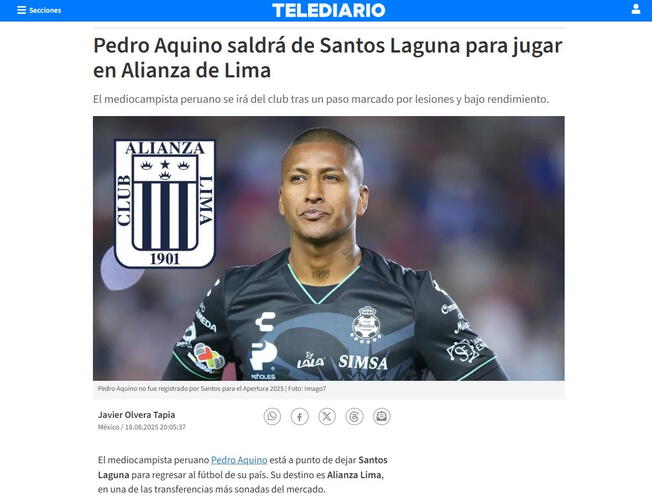Share this article on X
The width and height of the screenshot is (652, 502).
pos(327,417)
